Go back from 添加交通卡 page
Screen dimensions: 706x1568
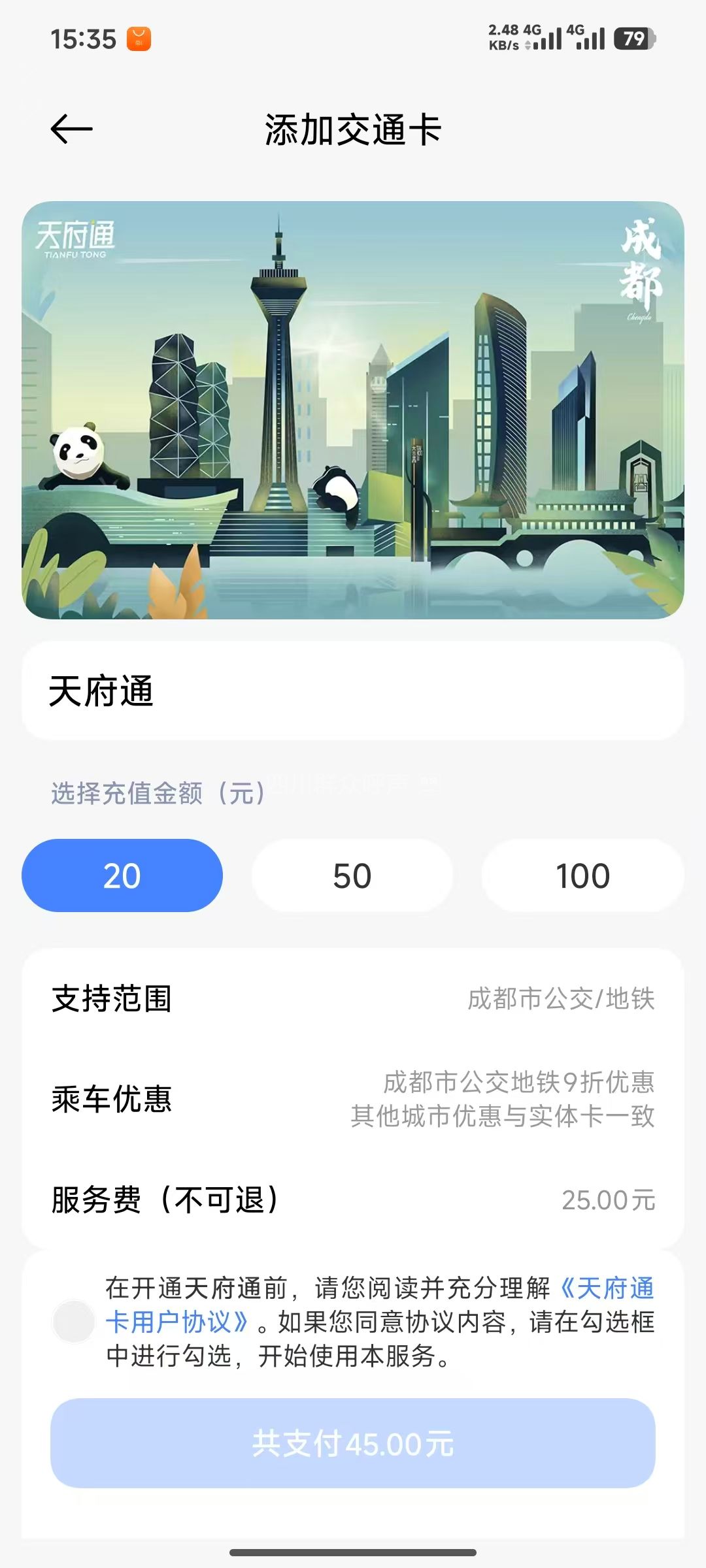(71, 129)
